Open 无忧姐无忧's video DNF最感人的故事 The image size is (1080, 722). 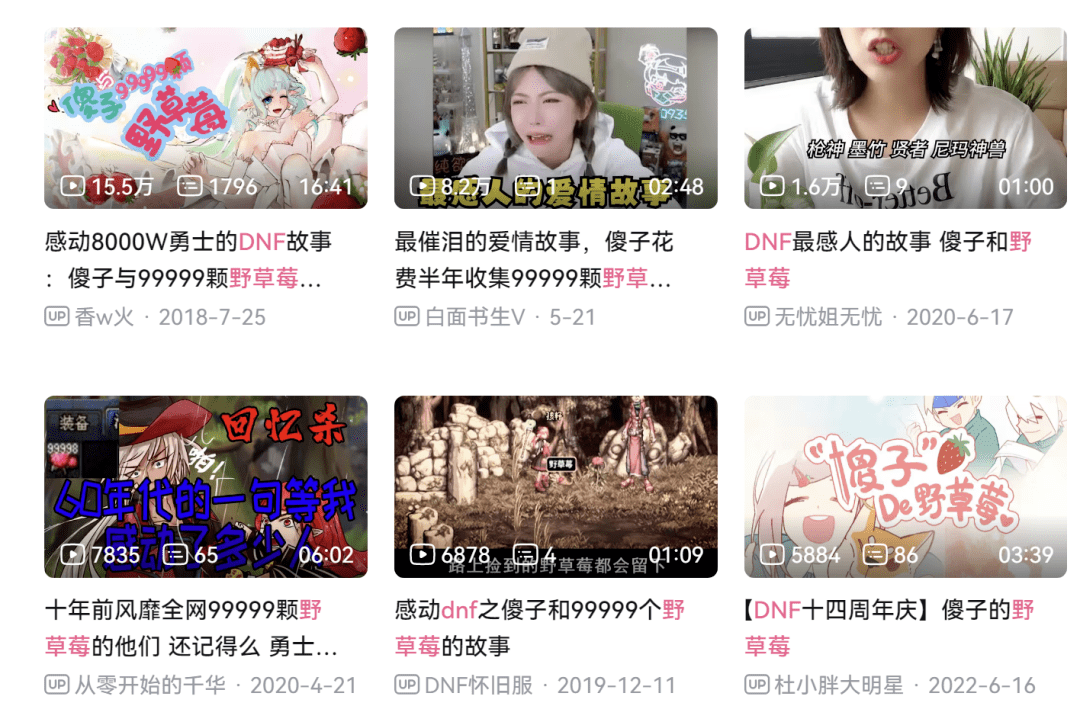click(905, 118)
